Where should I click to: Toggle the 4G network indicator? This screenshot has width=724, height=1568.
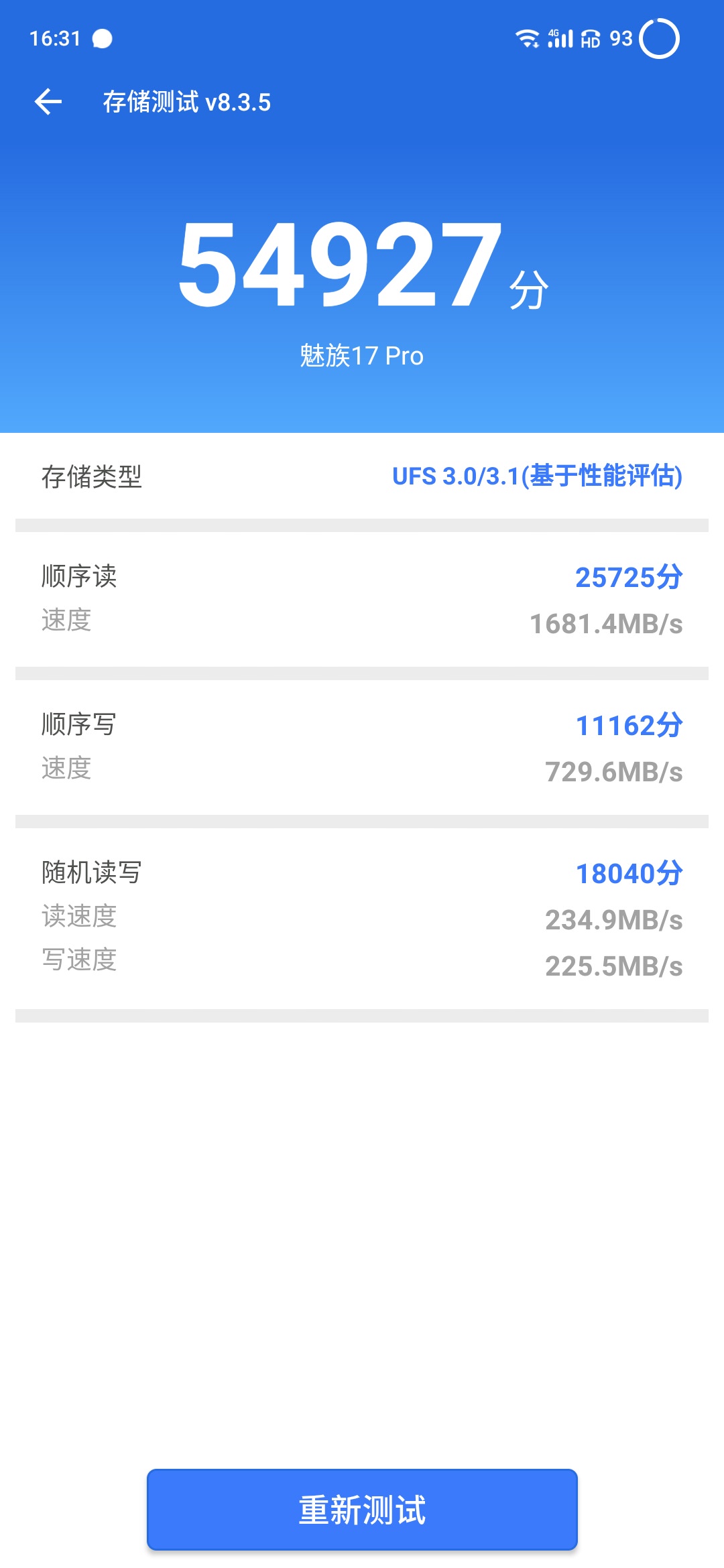coord(554,32)
